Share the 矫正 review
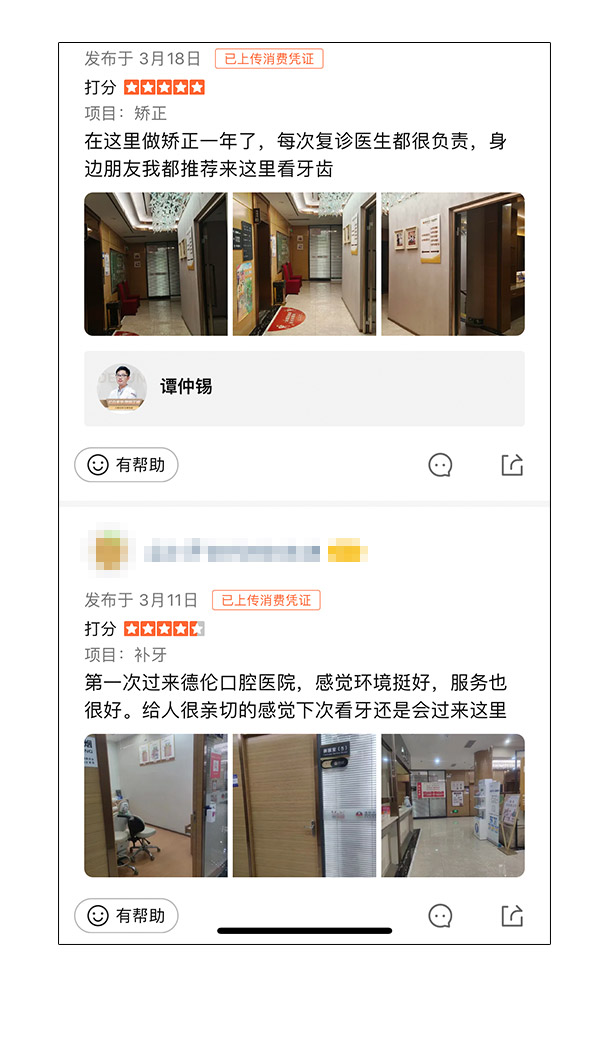This screenshot has width=609, height=1062. (x=512, y=465)
